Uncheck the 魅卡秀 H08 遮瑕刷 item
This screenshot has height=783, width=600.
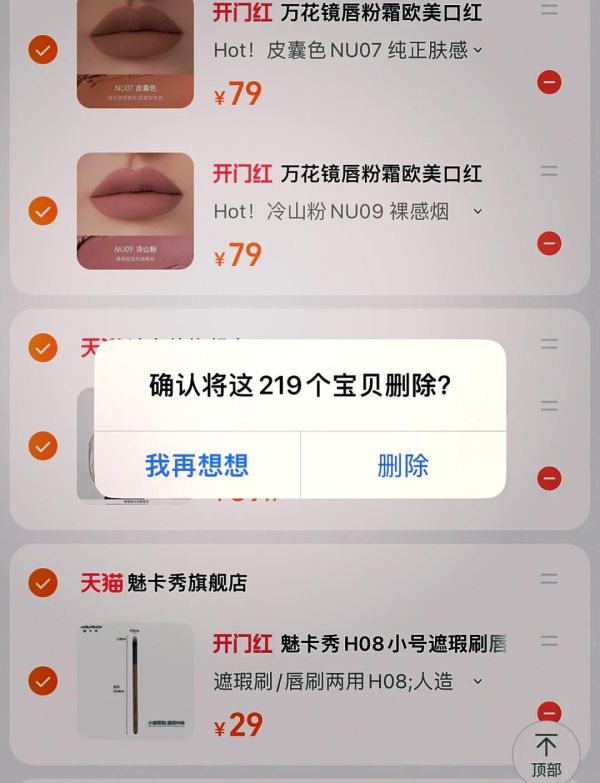pyautogui.click(x=43, y=681)
